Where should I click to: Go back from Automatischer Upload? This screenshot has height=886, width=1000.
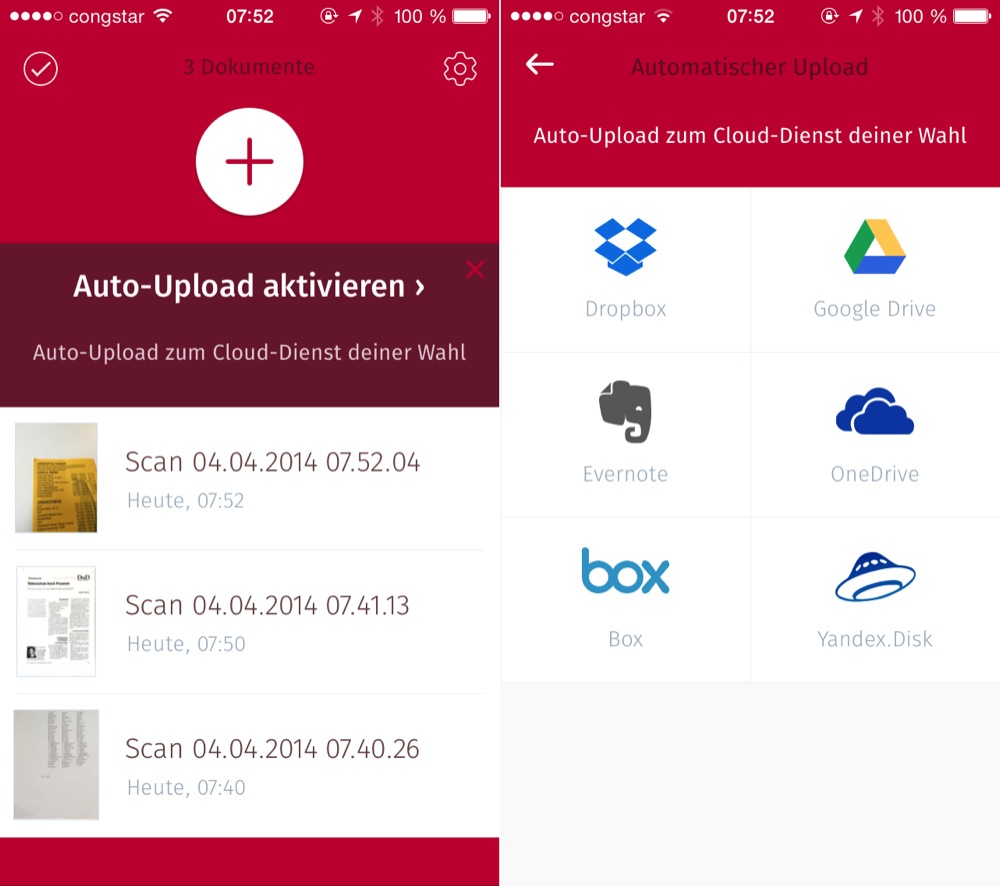[x=539, y=65]
